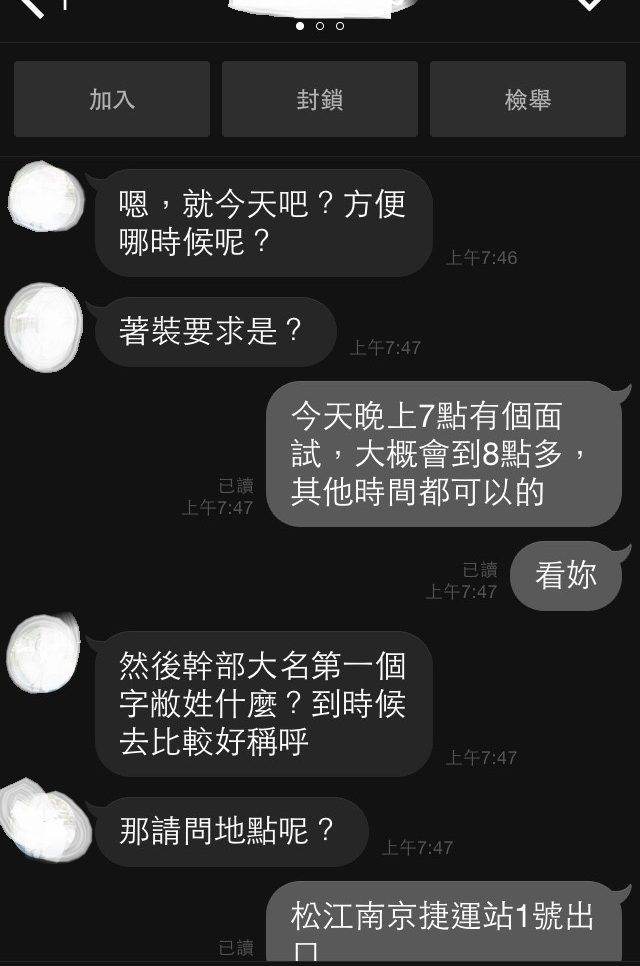Tap the page indicator dots
The width and height of the screenshot is (640, 966).
click(x=320, y=26)
